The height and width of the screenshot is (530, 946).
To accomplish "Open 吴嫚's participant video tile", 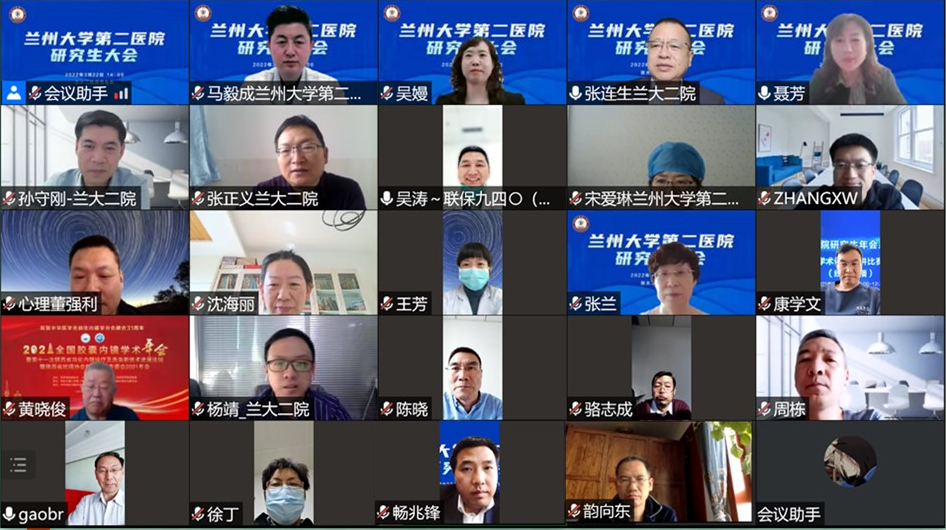I will pyautogui.click(x=472, y=55).
